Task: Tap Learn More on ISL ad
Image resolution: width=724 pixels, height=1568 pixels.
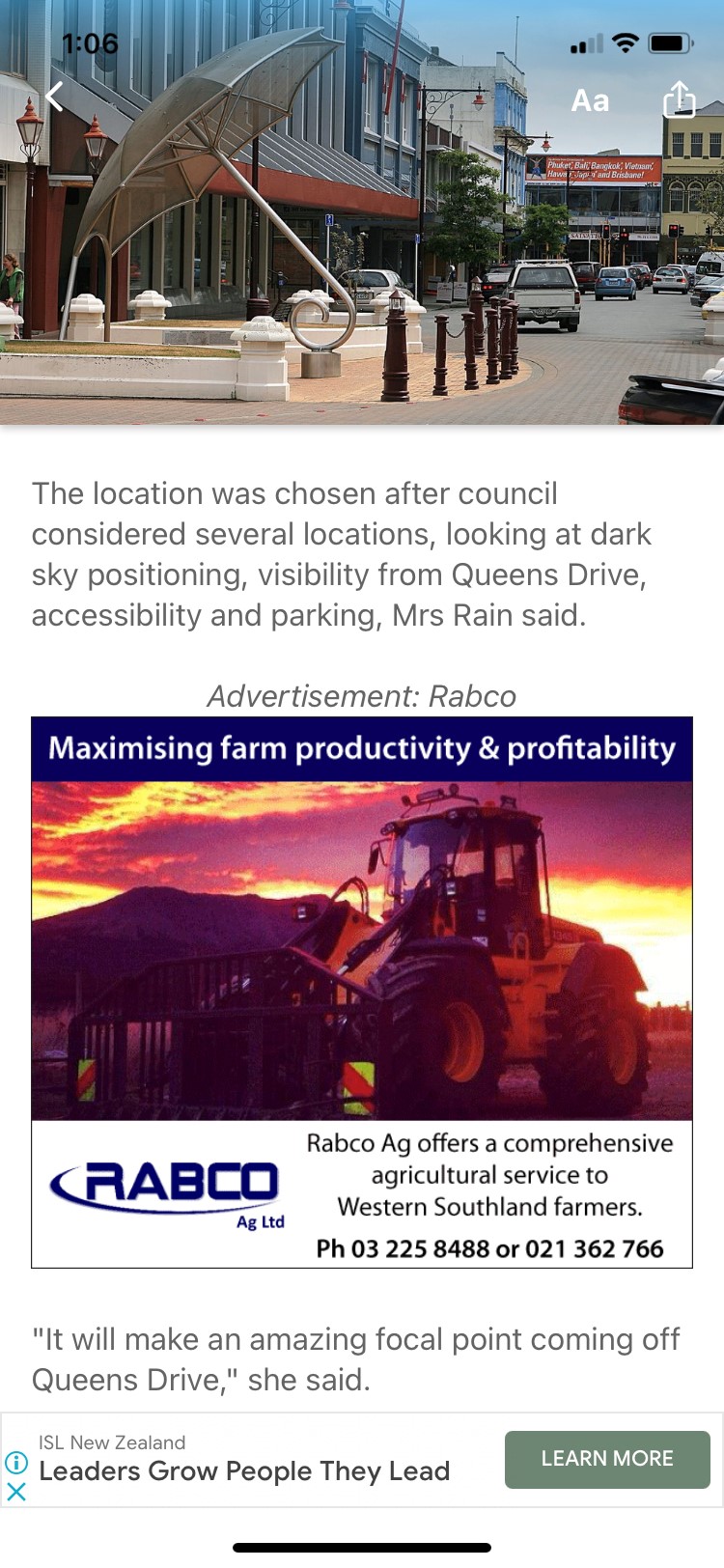Action: click(607, 1459)
